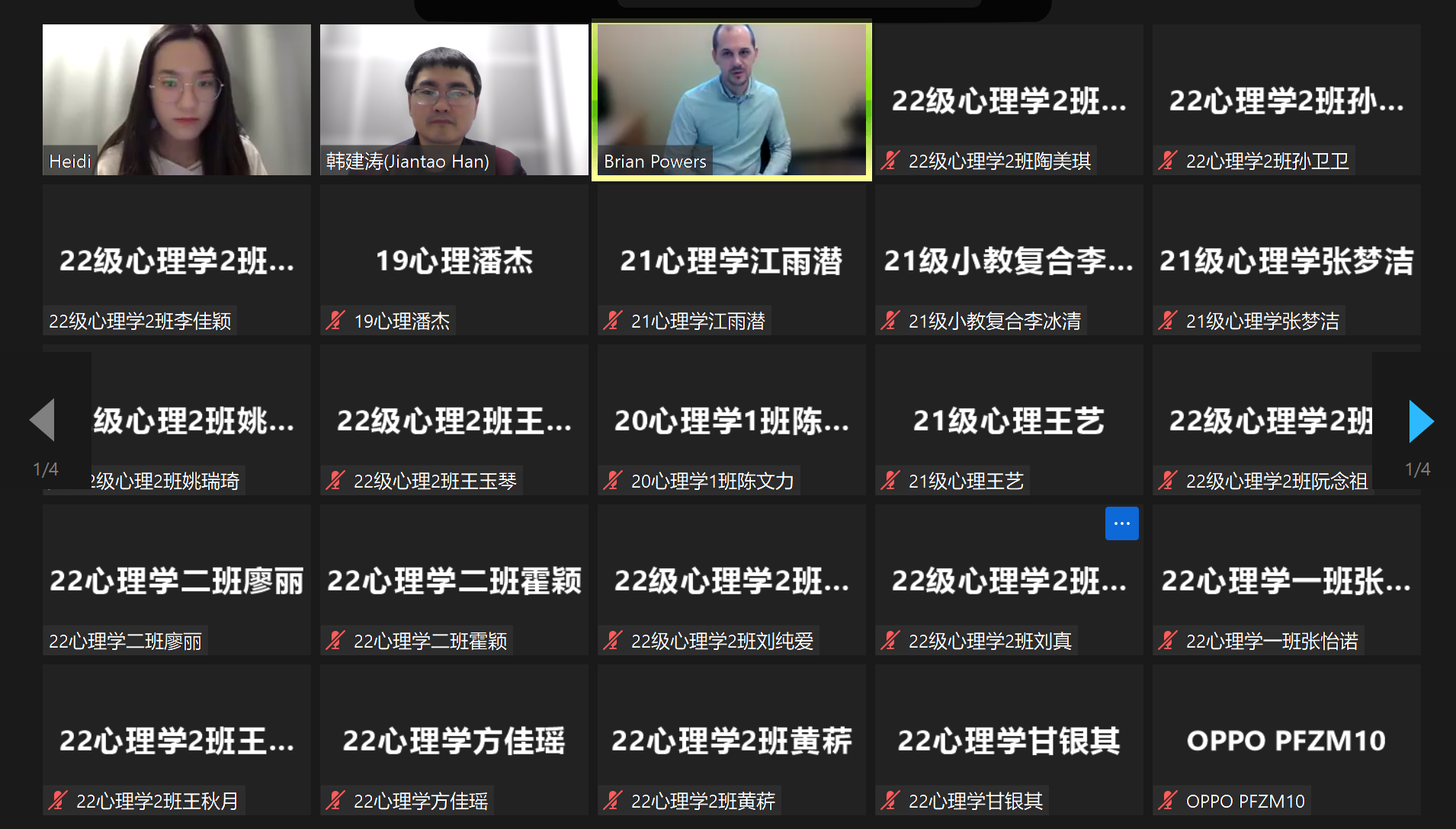
Task: Select participant tile 21心理学江雨潜
Action: point(731,261)
